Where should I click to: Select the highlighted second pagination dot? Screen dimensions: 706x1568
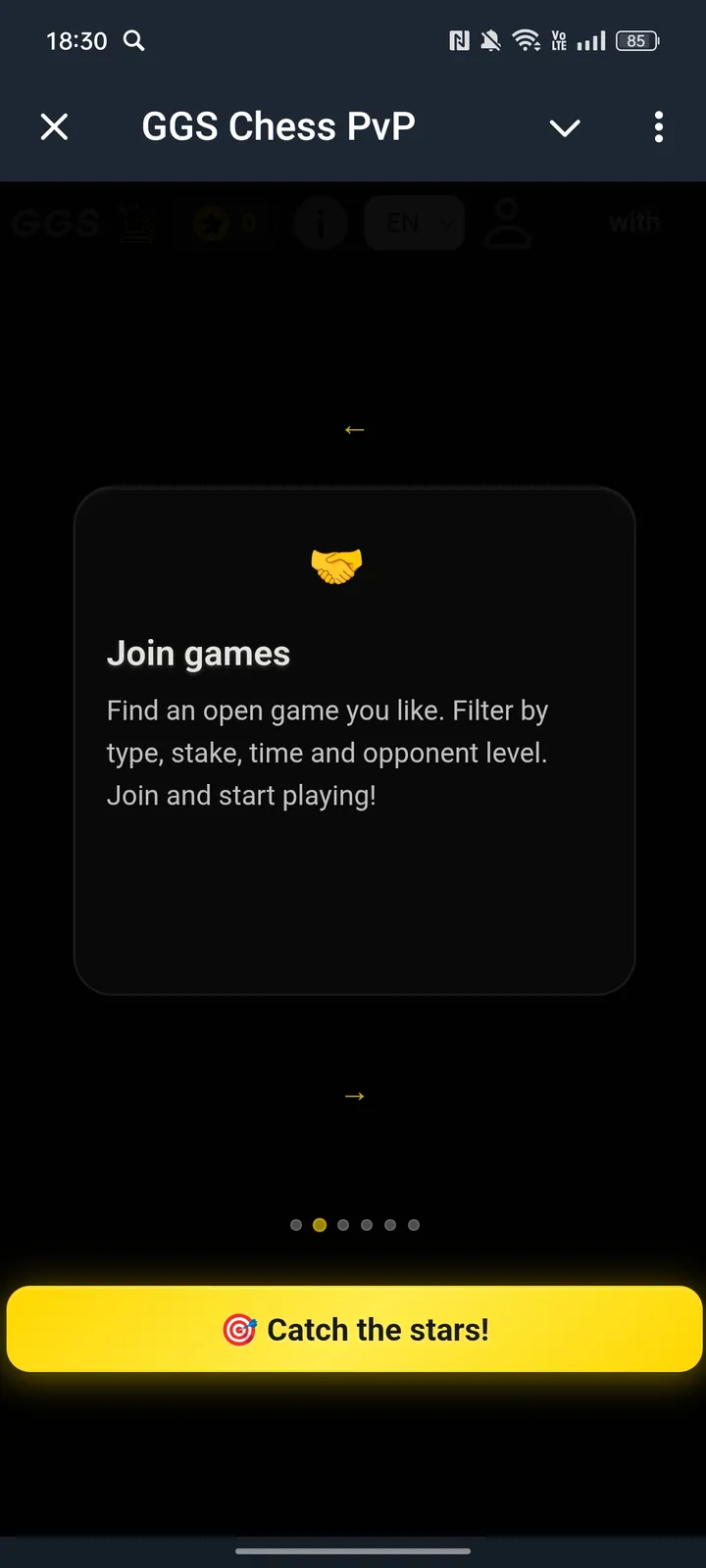click(319, 1224)
